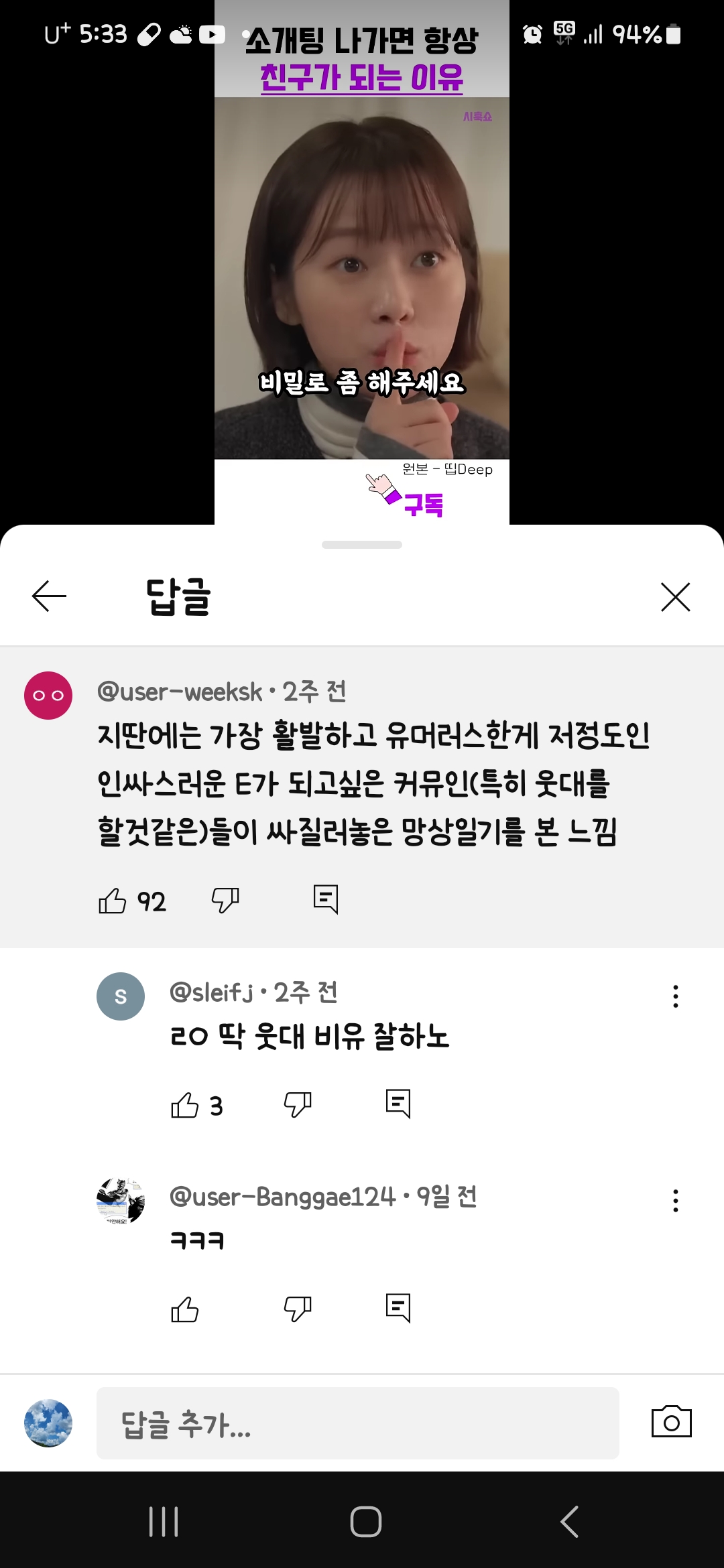
Task: Open @user-weeksk's profile avatar
Action: [x=48, y=696]
